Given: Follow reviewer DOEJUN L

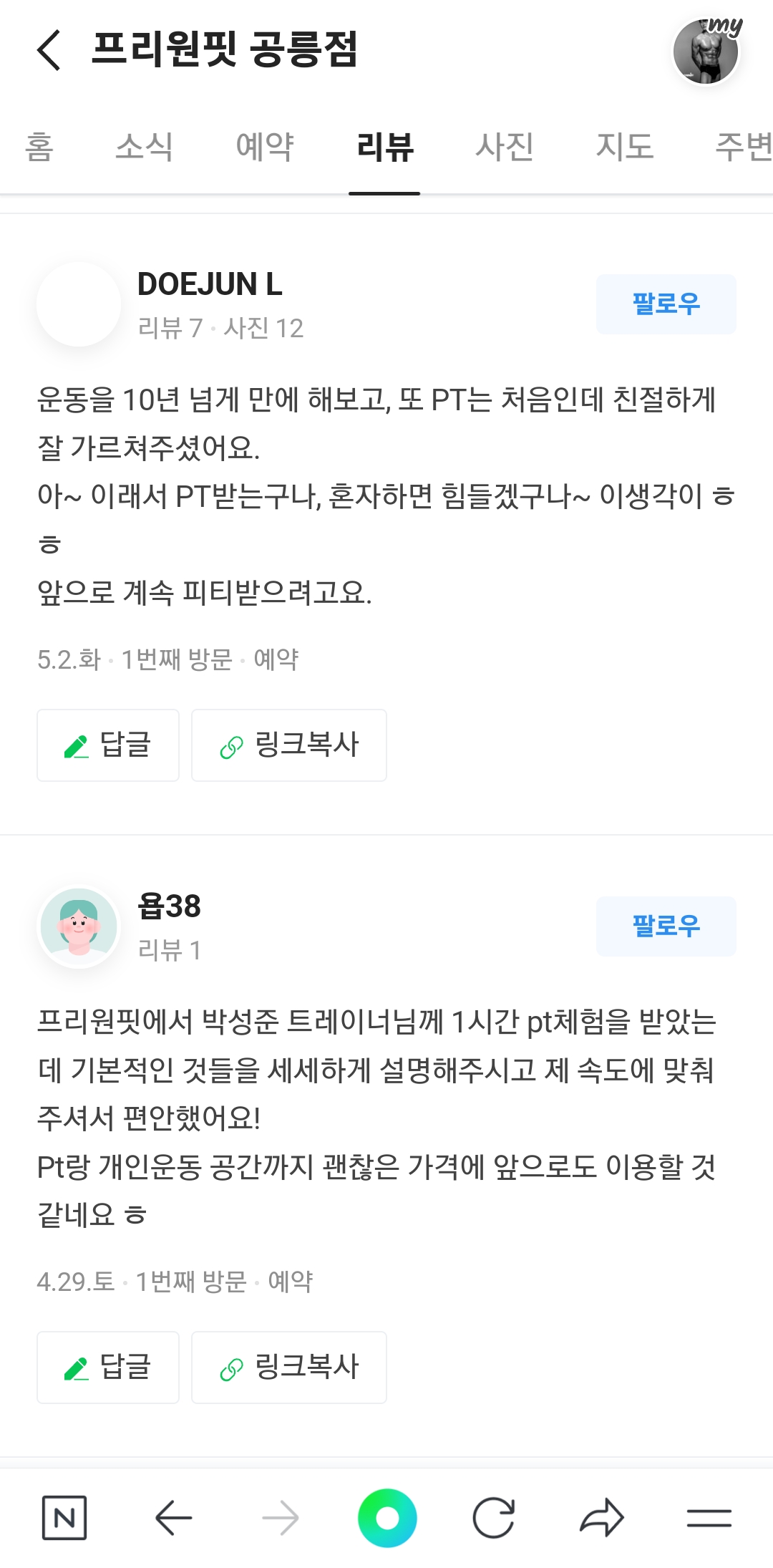Looking at the screenshot, I should click(x=666, y=304).
